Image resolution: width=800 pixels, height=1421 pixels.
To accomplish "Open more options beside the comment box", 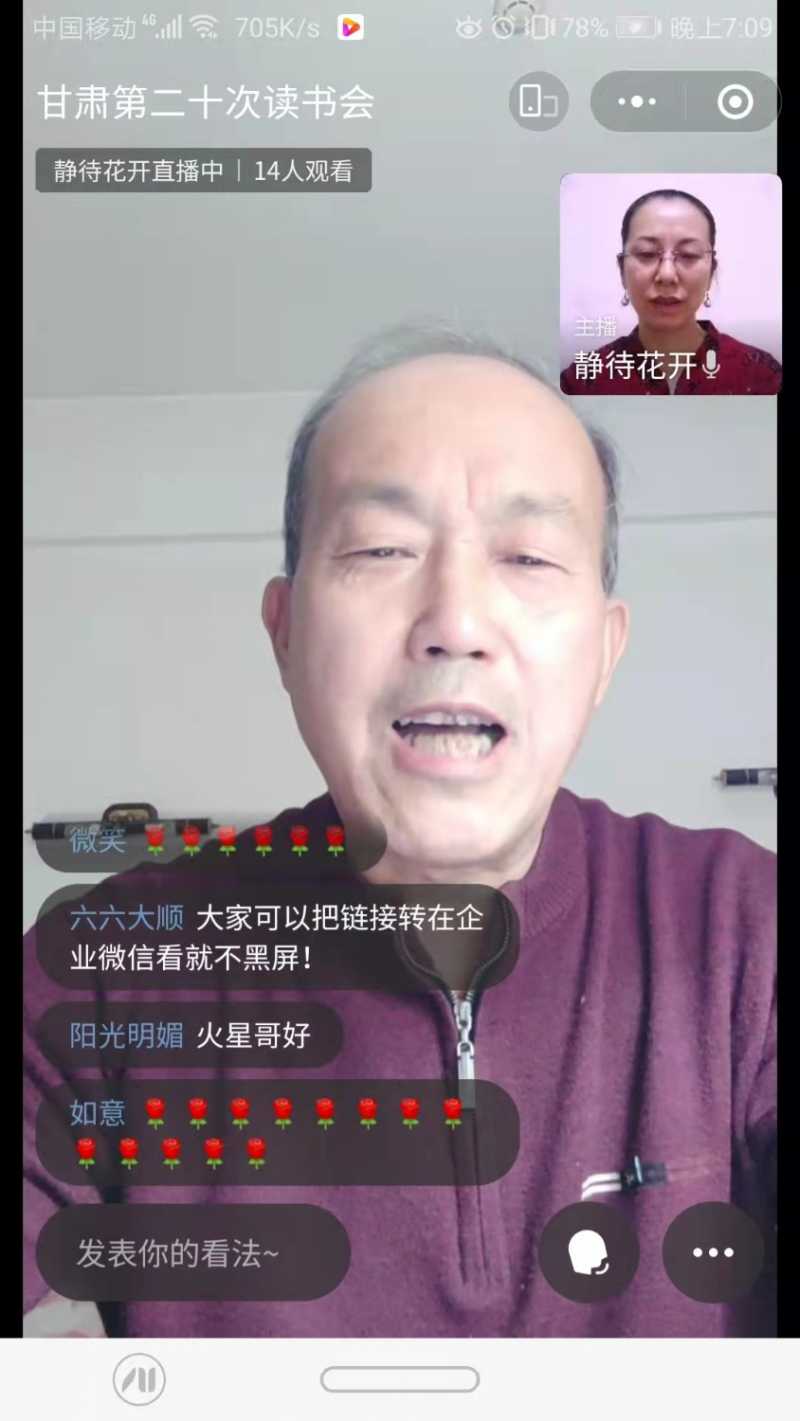I will point(713,1252).
